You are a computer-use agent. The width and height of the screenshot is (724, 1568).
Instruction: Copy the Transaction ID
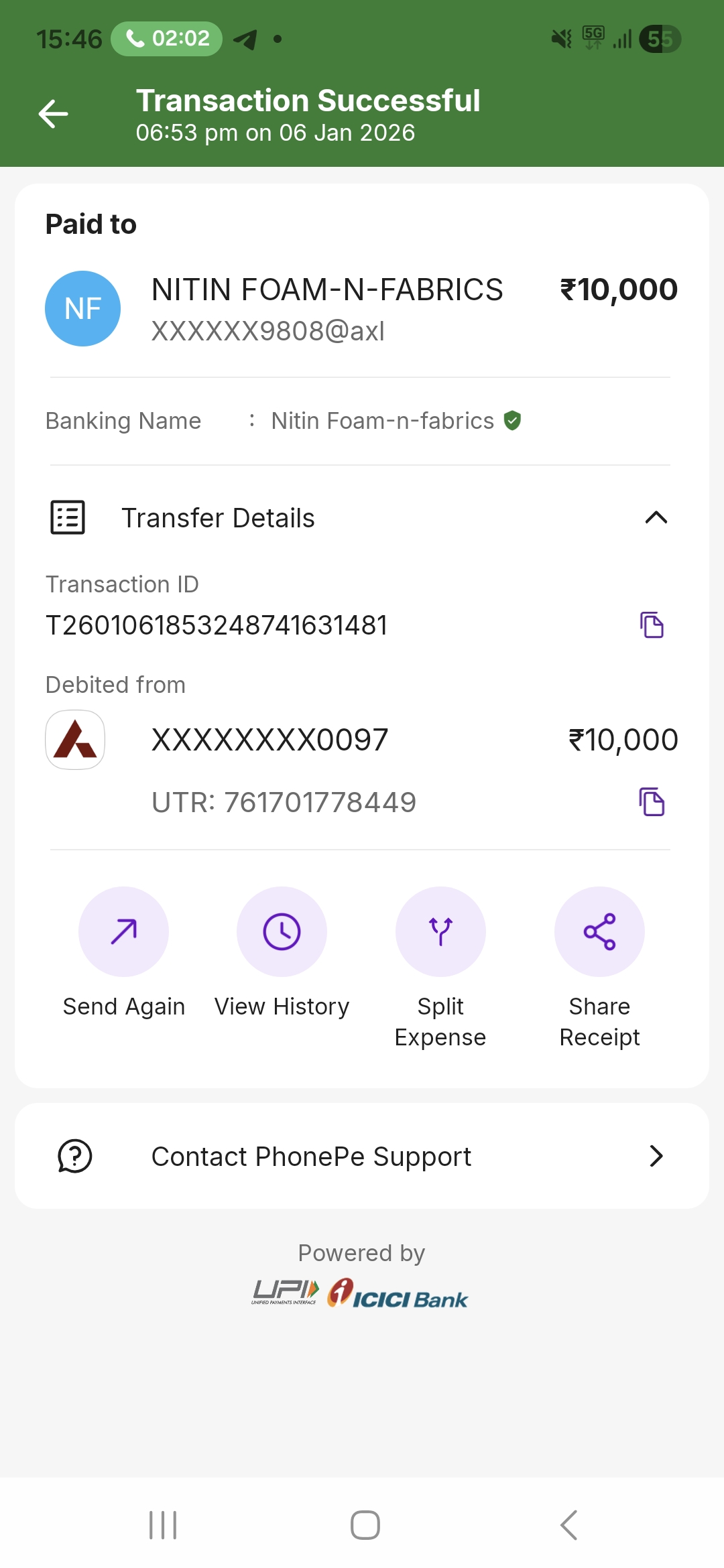[652, 625]
